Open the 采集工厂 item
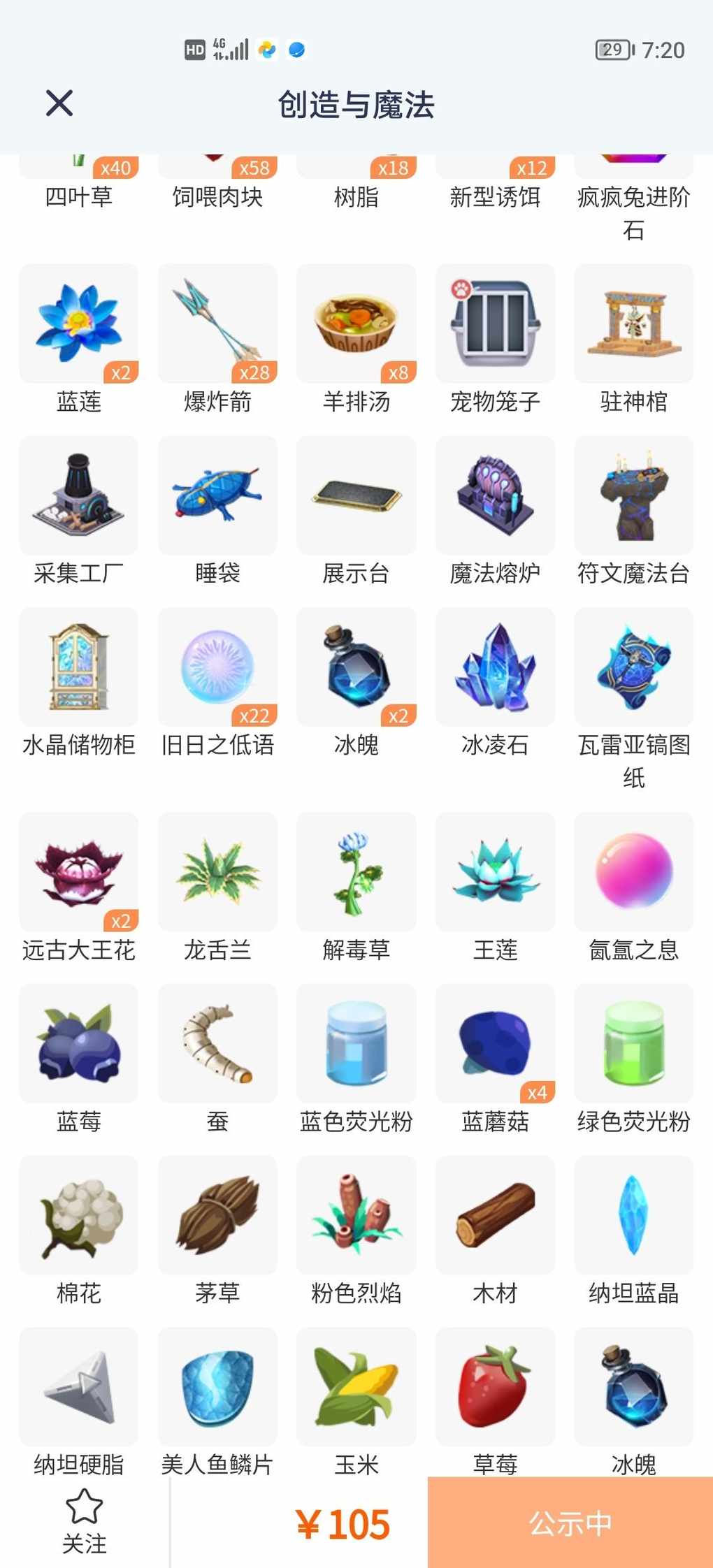 [78, 495]
